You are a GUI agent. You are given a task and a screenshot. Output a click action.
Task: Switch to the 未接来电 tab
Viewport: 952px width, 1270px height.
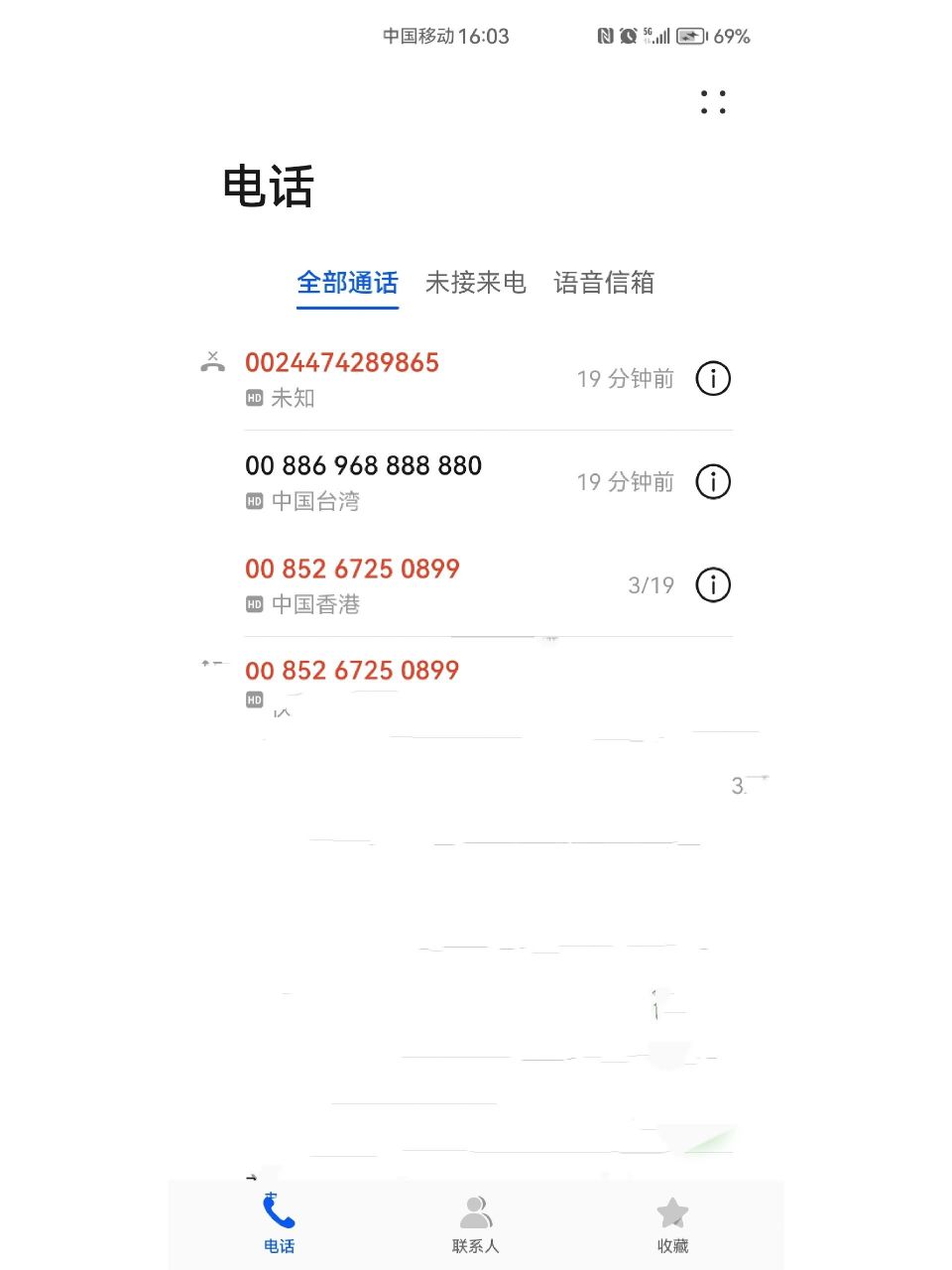(477, 284)
